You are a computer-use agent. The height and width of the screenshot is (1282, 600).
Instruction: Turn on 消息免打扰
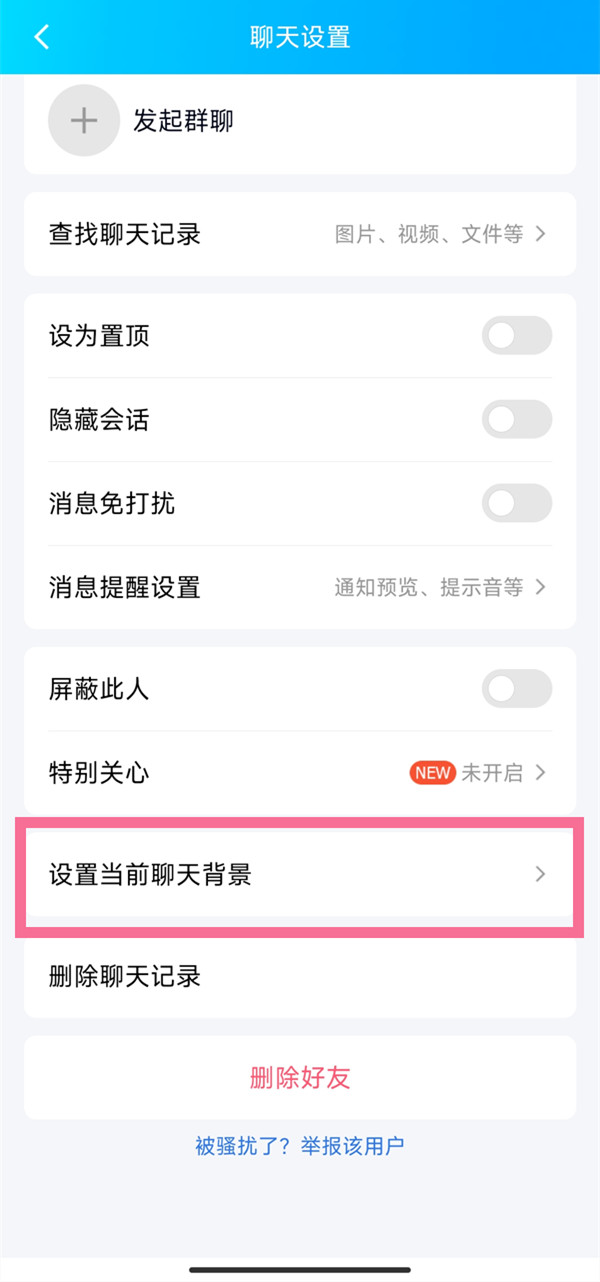pos(516,503)
